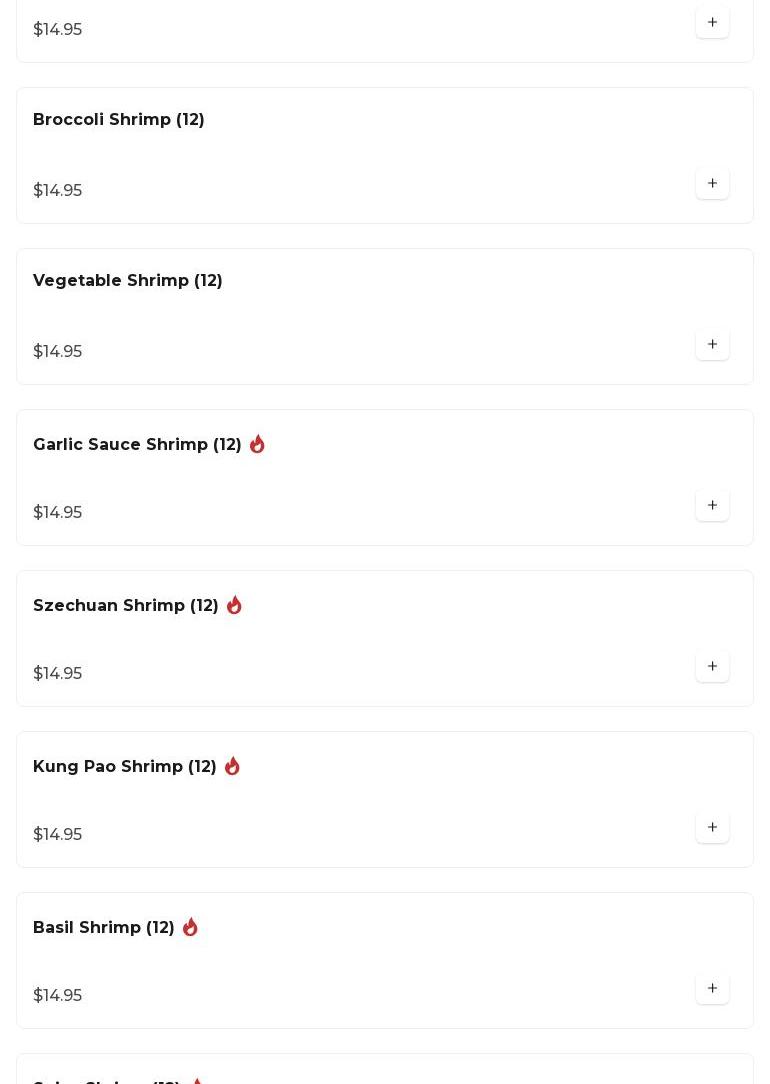Open Basil Shrimp (12) item details
This screenshot has width=770, height=1084.
(104, 928)
